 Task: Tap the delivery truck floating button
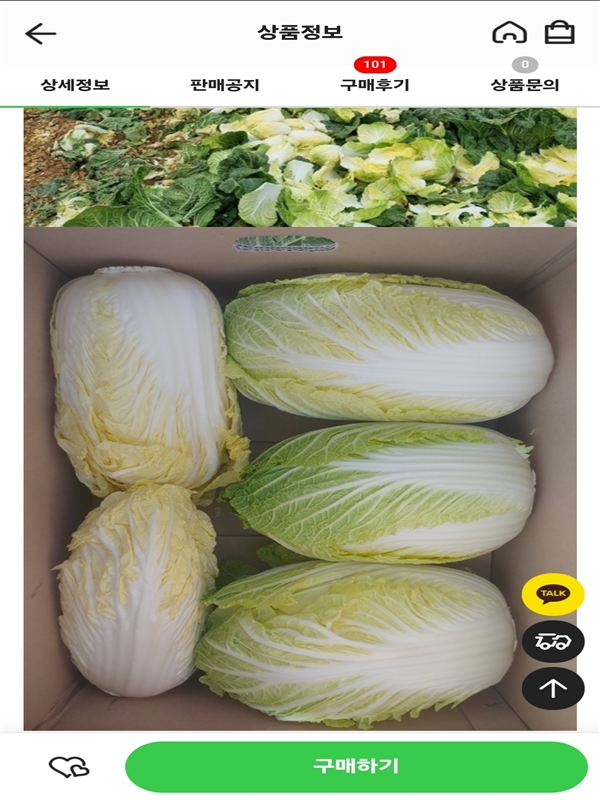553,641
